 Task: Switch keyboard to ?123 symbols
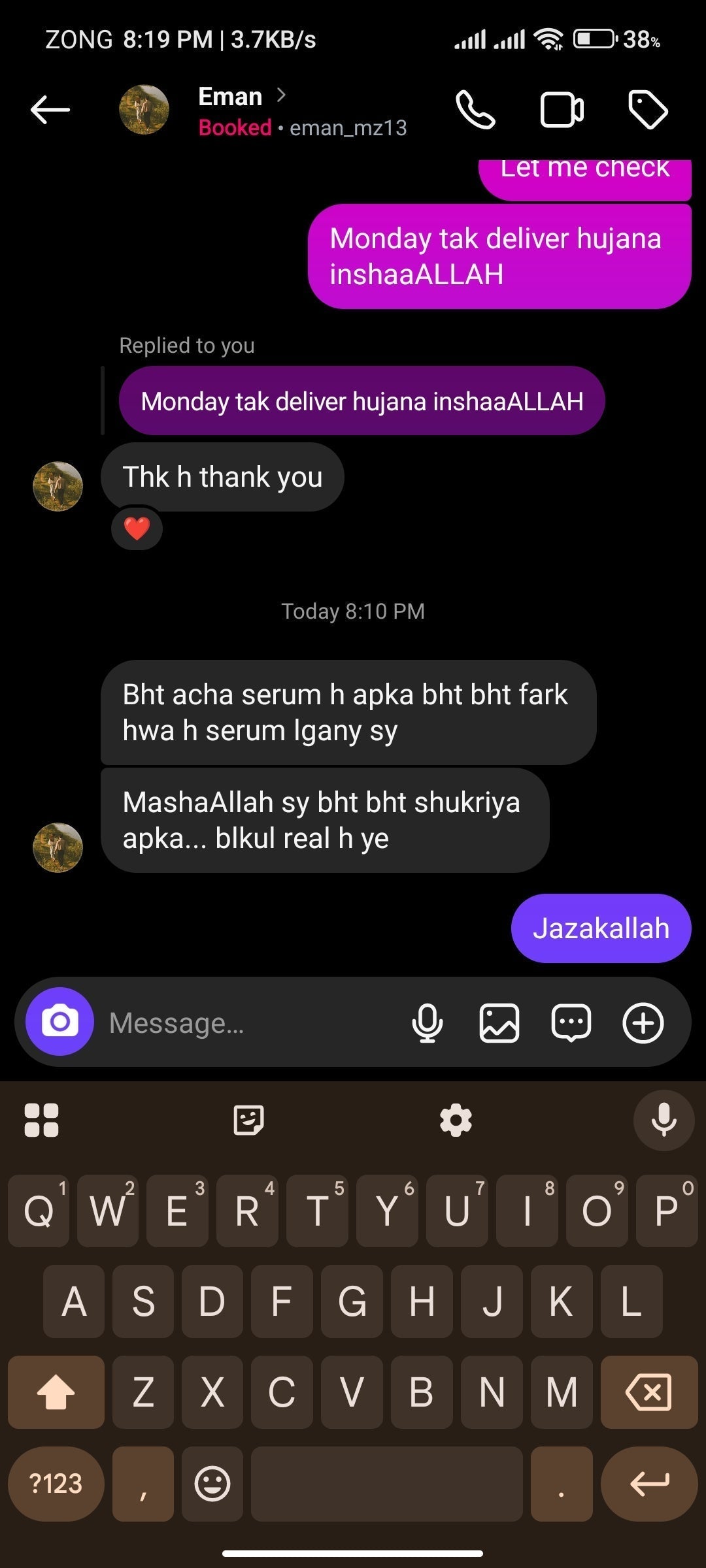pyautogui.click(x=56, y=1484)
